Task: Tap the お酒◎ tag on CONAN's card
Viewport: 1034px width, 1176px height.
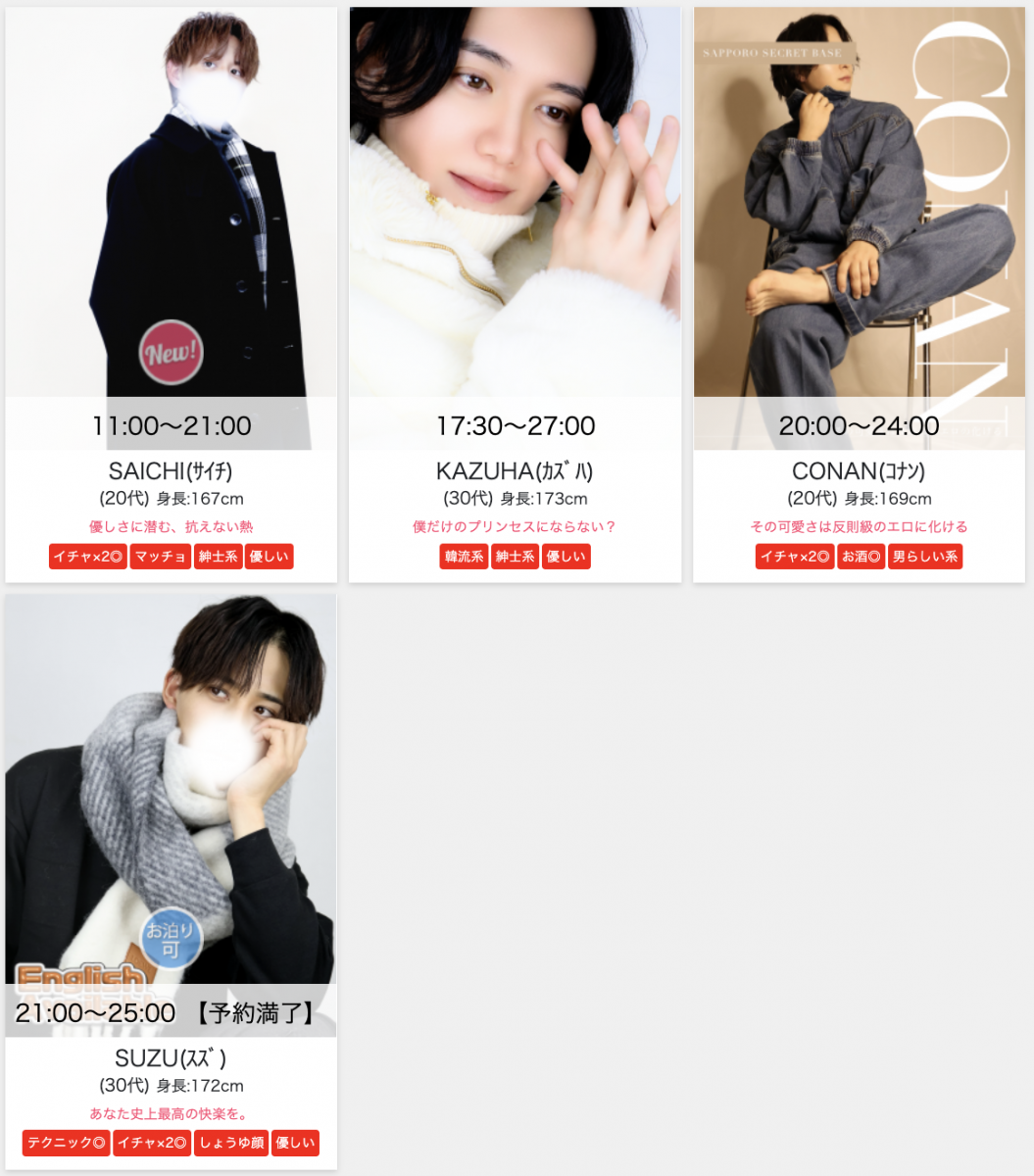Action: 861,557
